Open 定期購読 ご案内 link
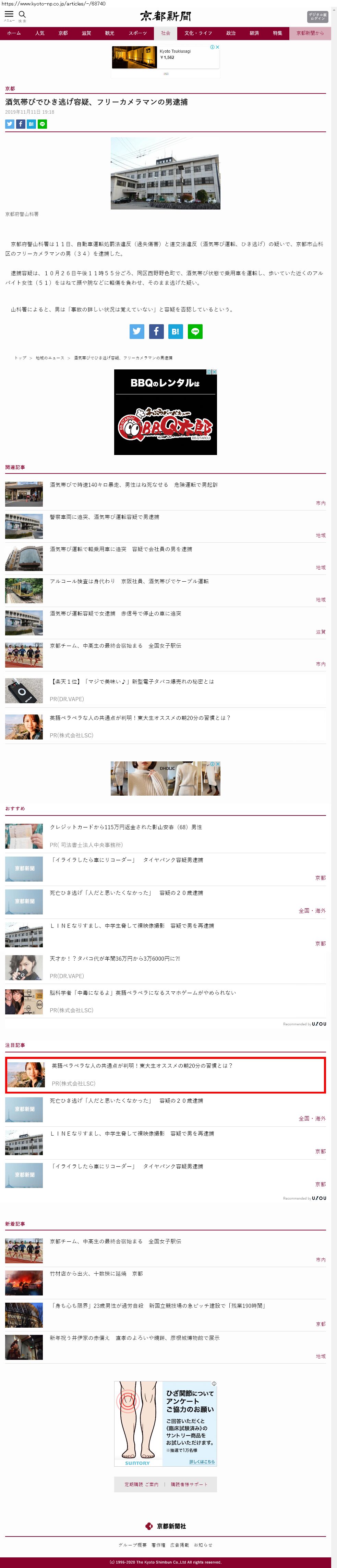This screenshot has width=337, height=1568. [x=141, y=1484]
